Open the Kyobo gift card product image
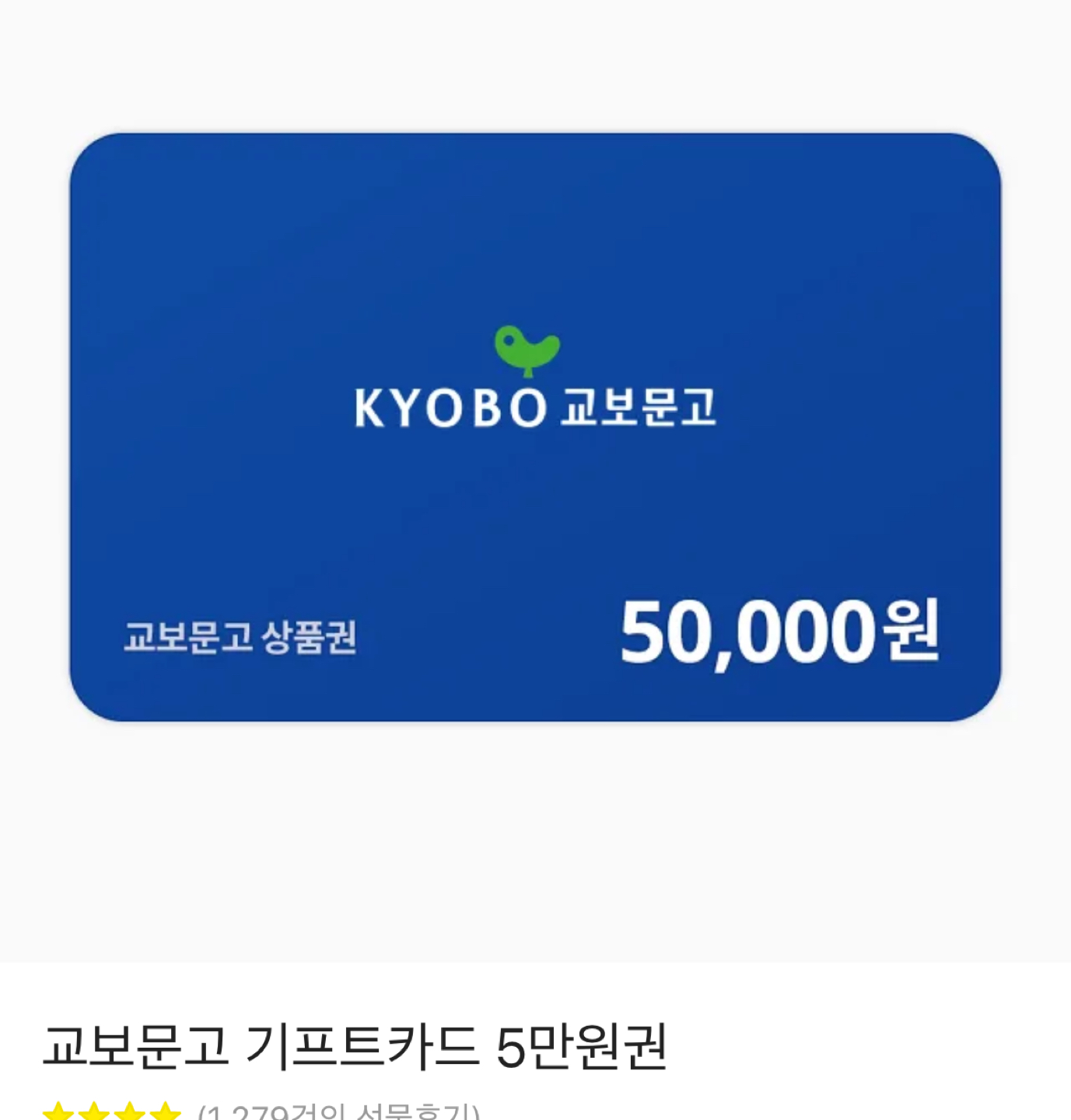This screenshot has height=1120, width=1071. 535,427
